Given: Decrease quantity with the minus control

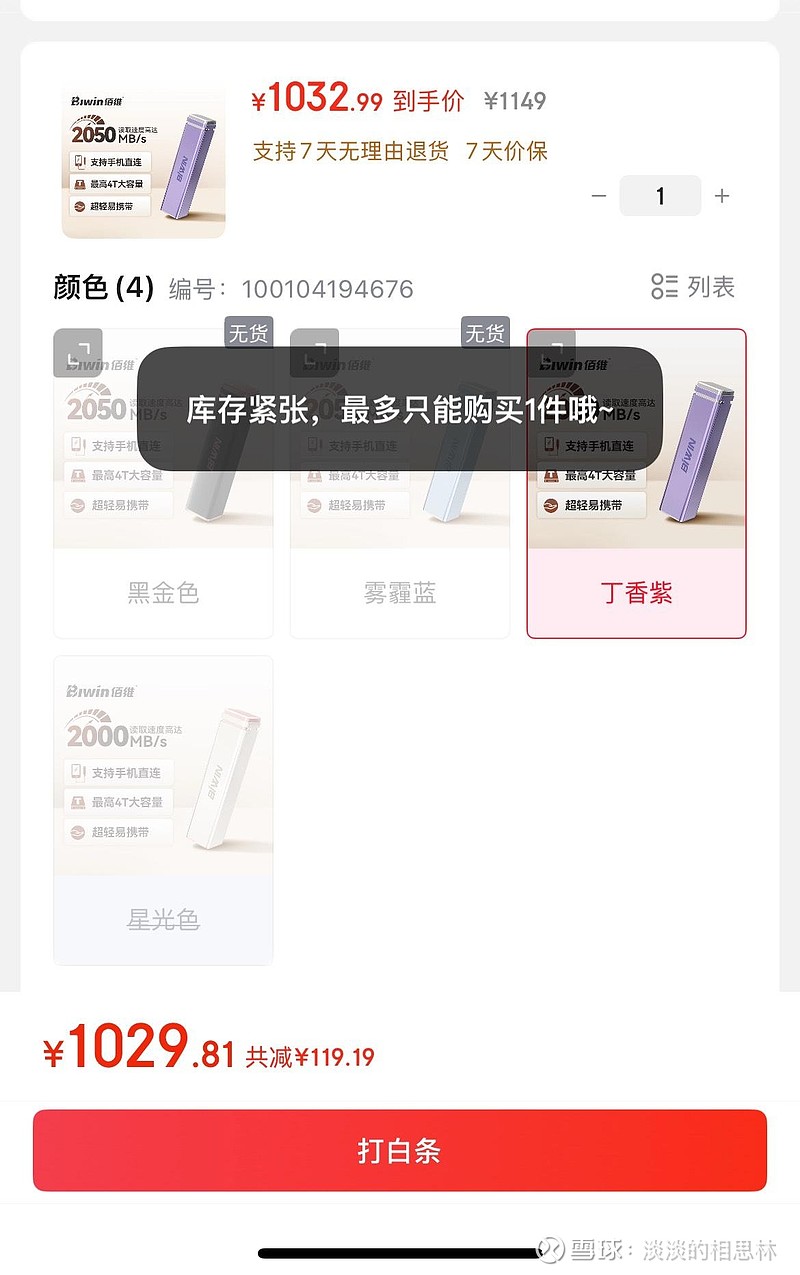Looking at the screenshot, I should (598, 196).
